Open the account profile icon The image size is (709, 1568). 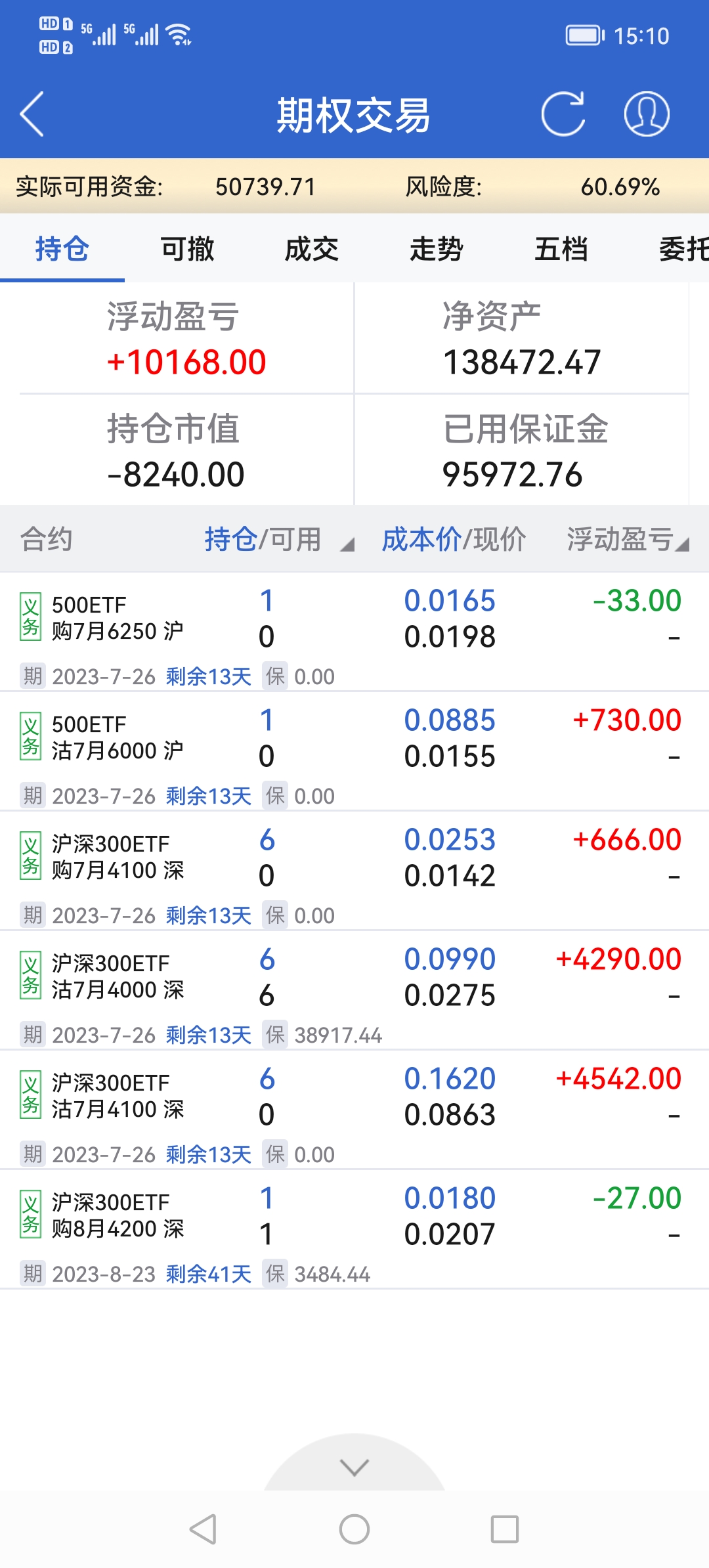(647, 114)
